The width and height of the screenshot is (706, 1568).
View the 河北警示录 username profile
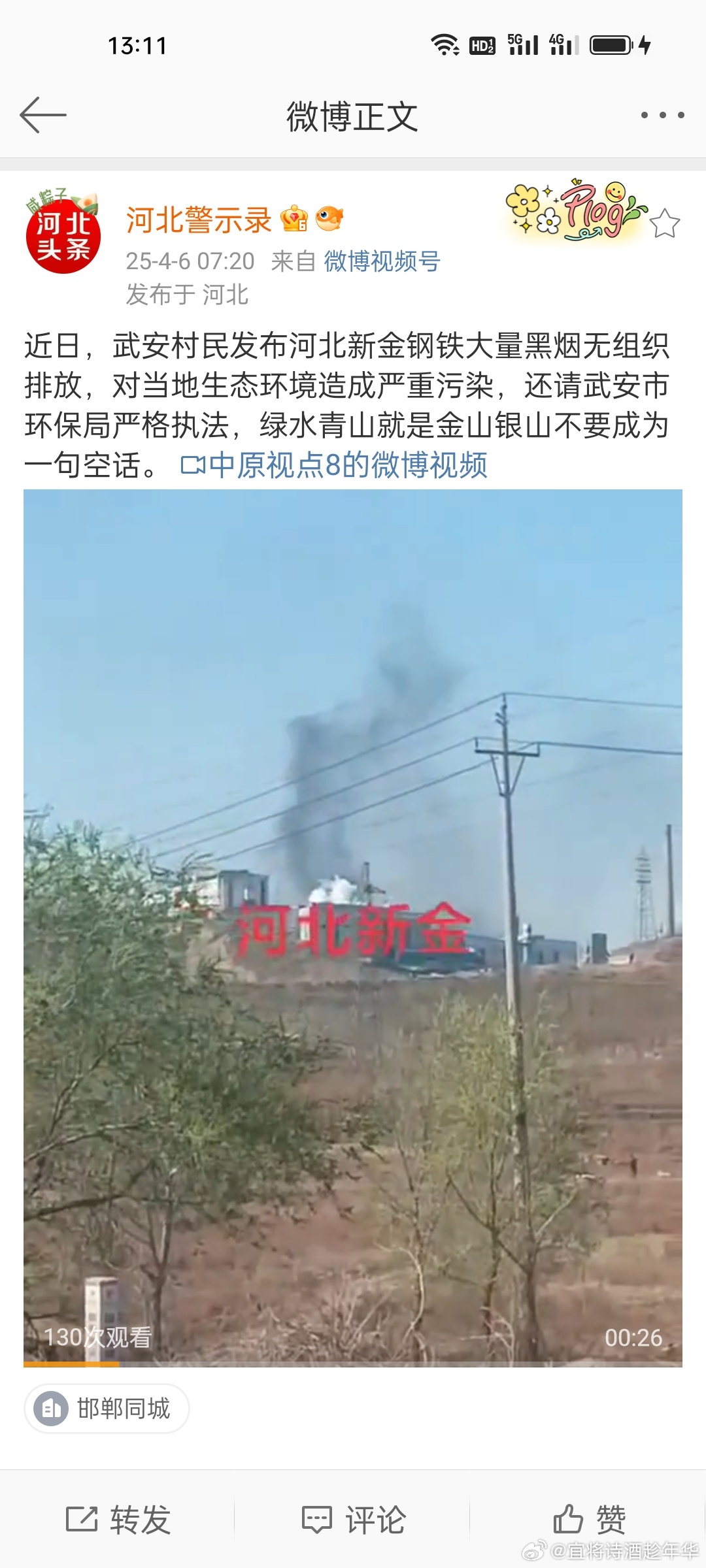pyautogui.click(x=199, y=220)
